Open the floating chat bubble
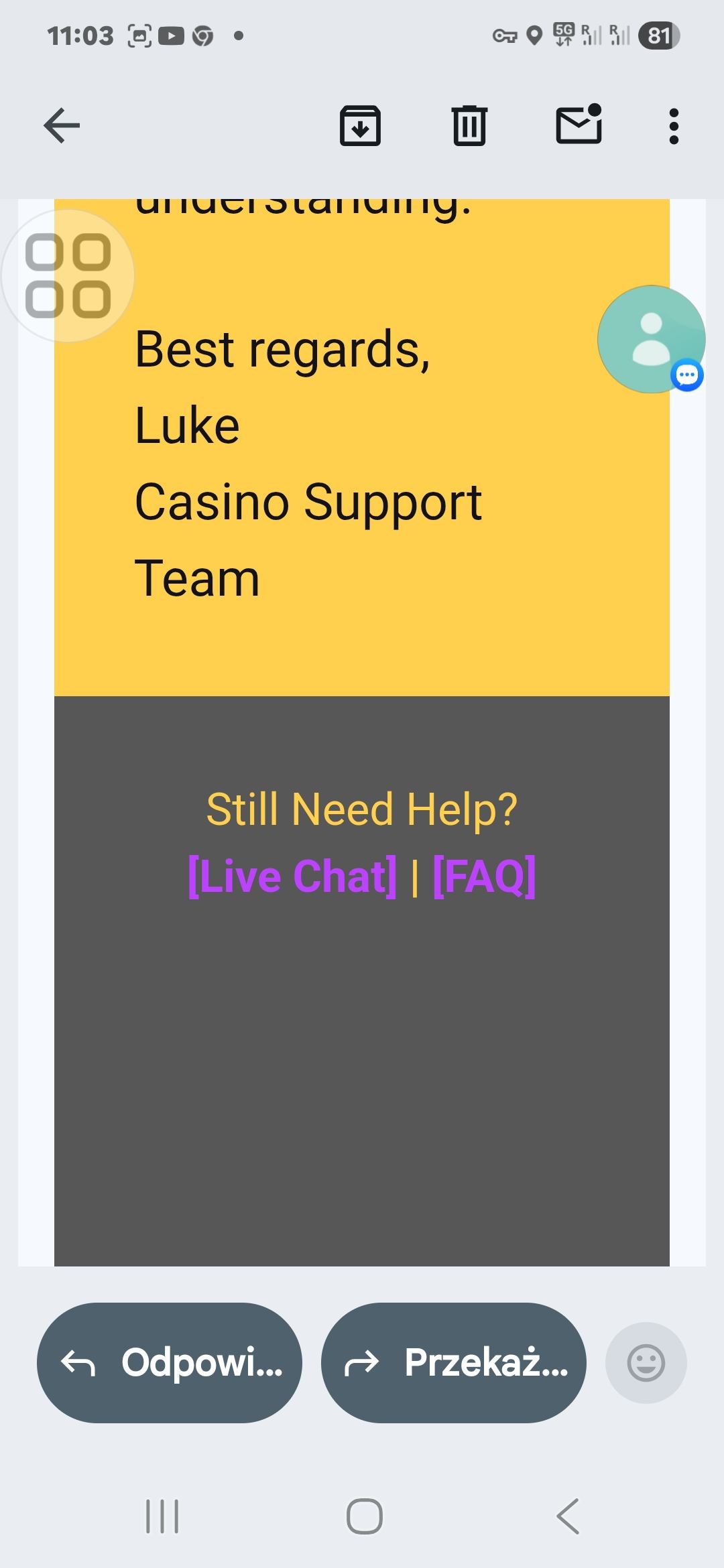The image size is (724, 1568). [x=651, y=339]
